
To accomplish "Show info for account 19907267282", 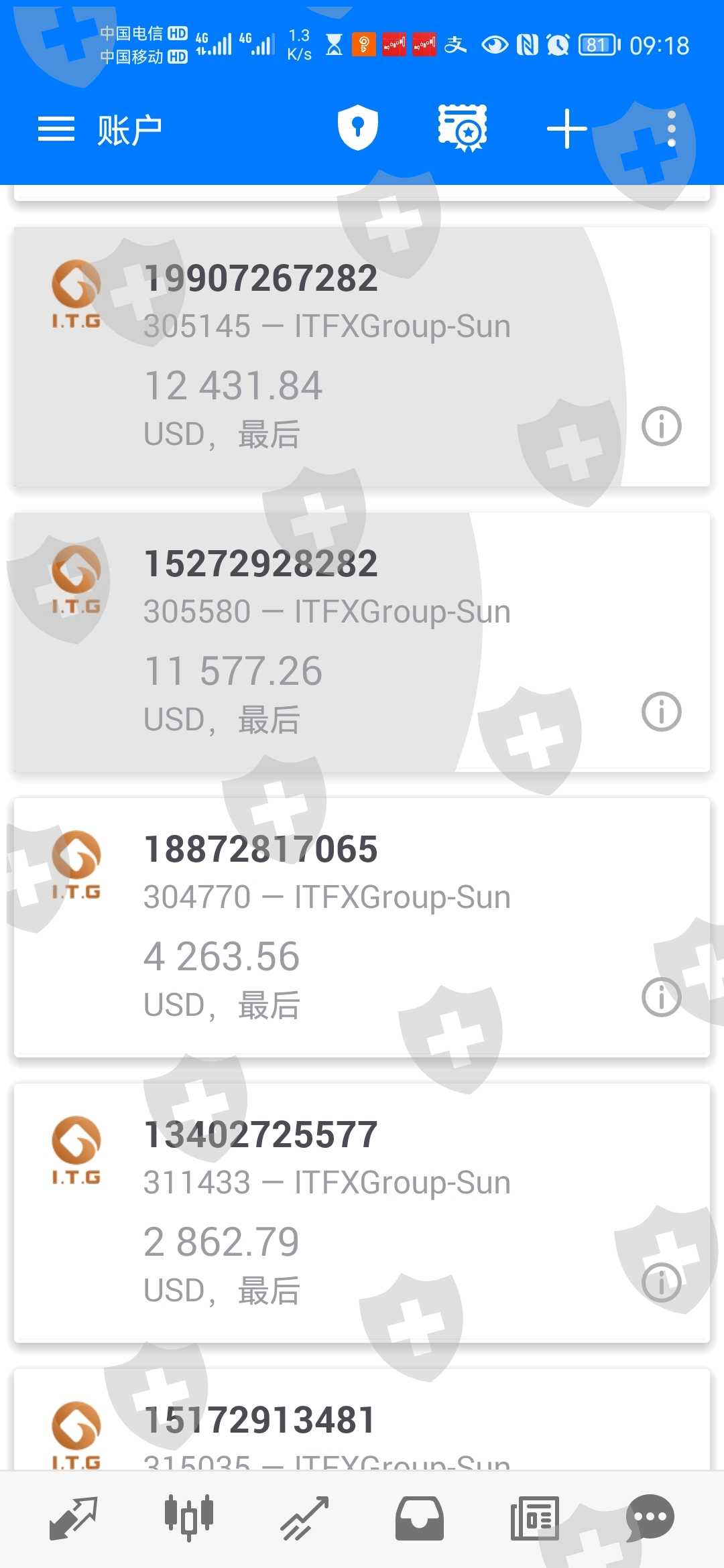I will 662,426.
